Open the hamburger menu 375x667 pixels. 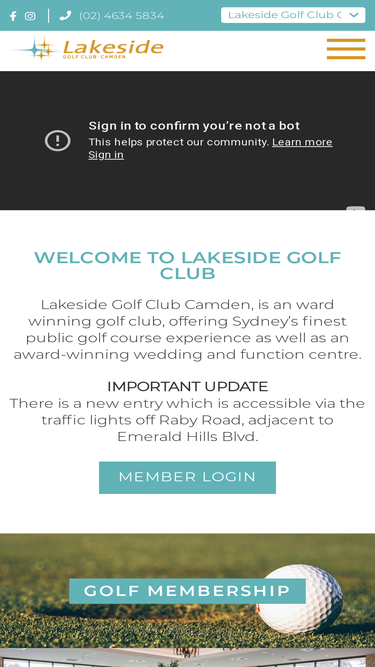click(346, 49)
